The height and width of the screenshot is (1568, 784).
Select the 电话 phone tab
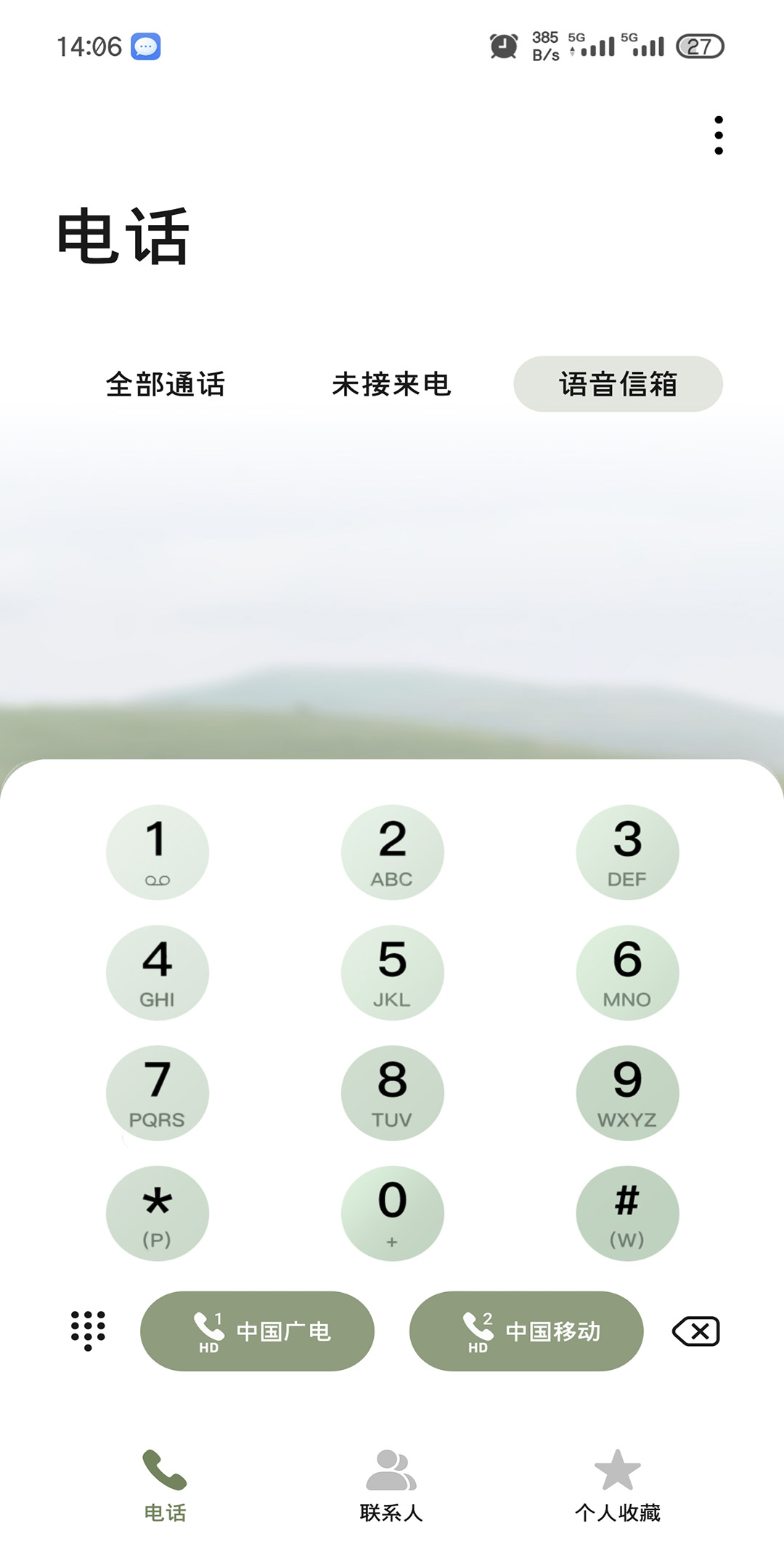(166, 1485)
